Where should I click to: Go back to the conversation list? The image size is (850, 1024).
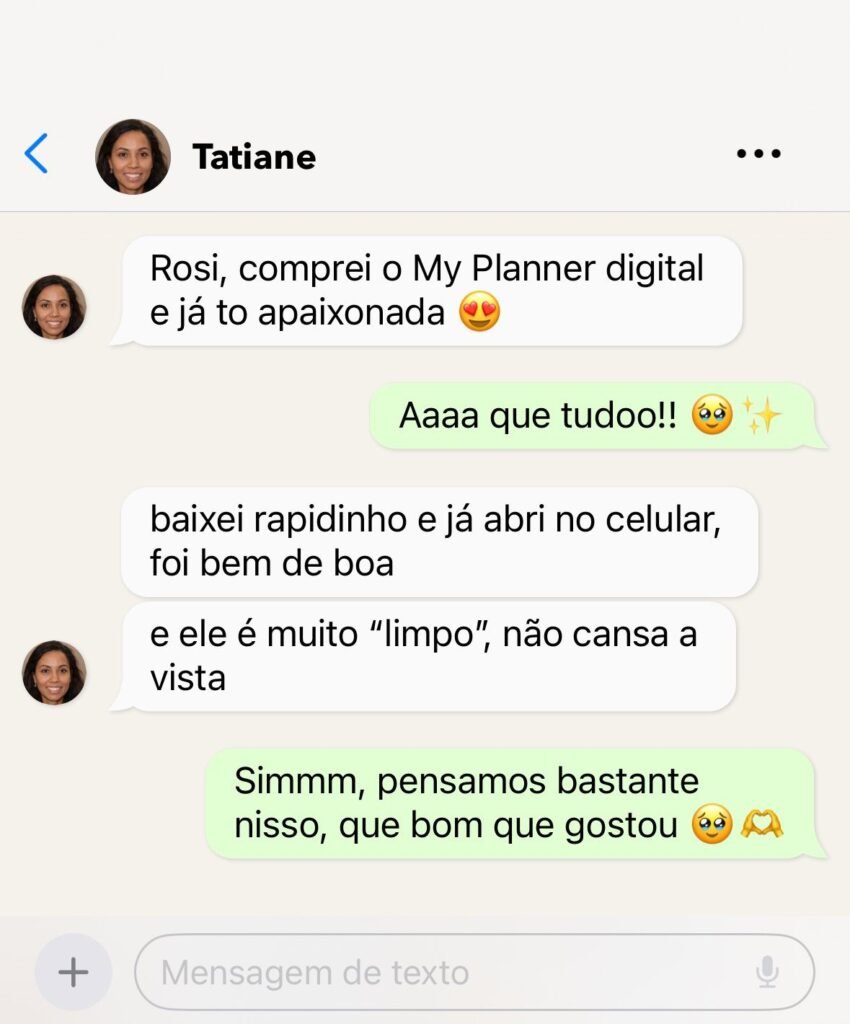(36, 155)
